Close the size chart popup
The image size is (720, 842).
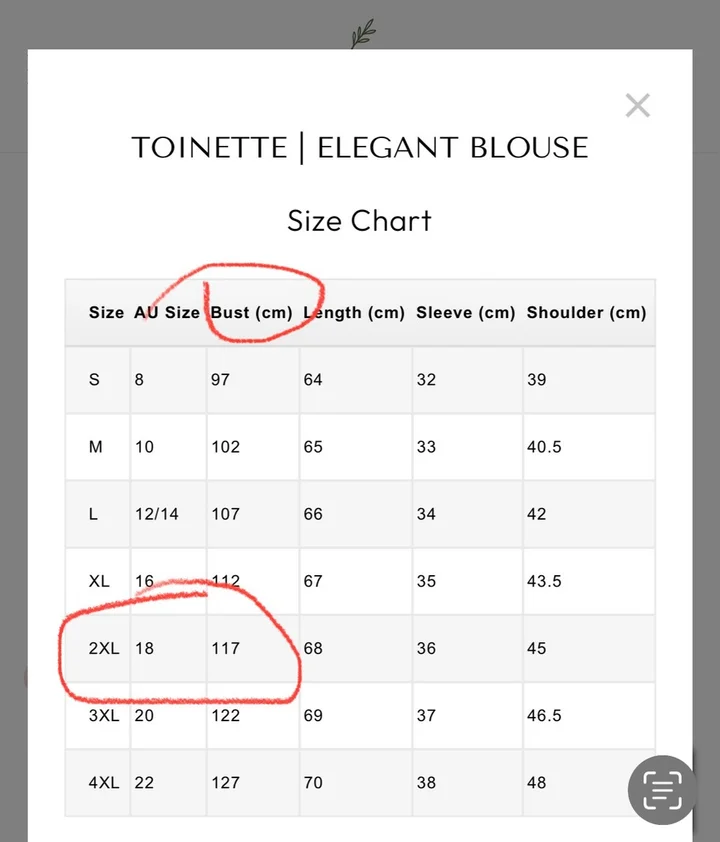coord(637,105)
